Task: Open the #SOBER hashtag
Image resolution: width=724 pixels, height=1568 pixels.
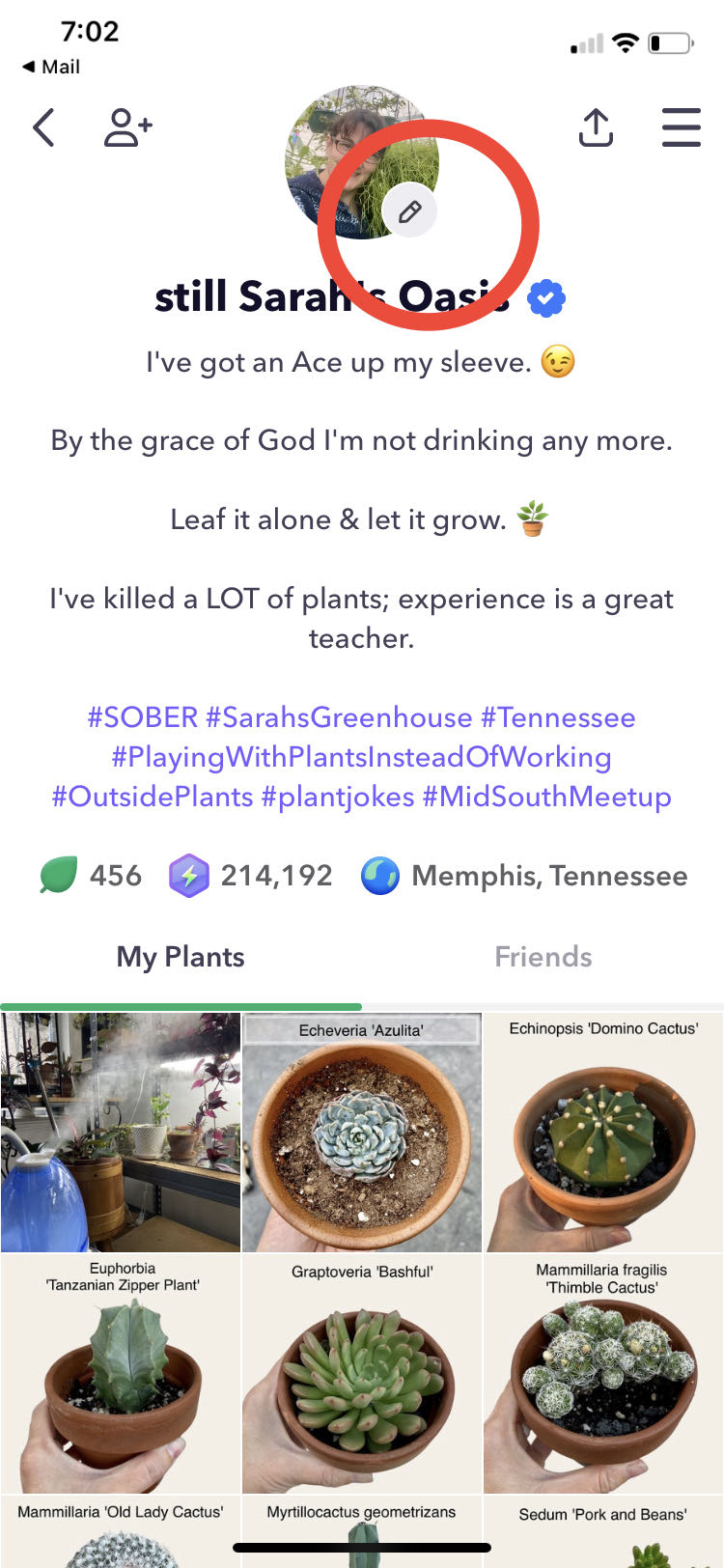Action: 142,717
